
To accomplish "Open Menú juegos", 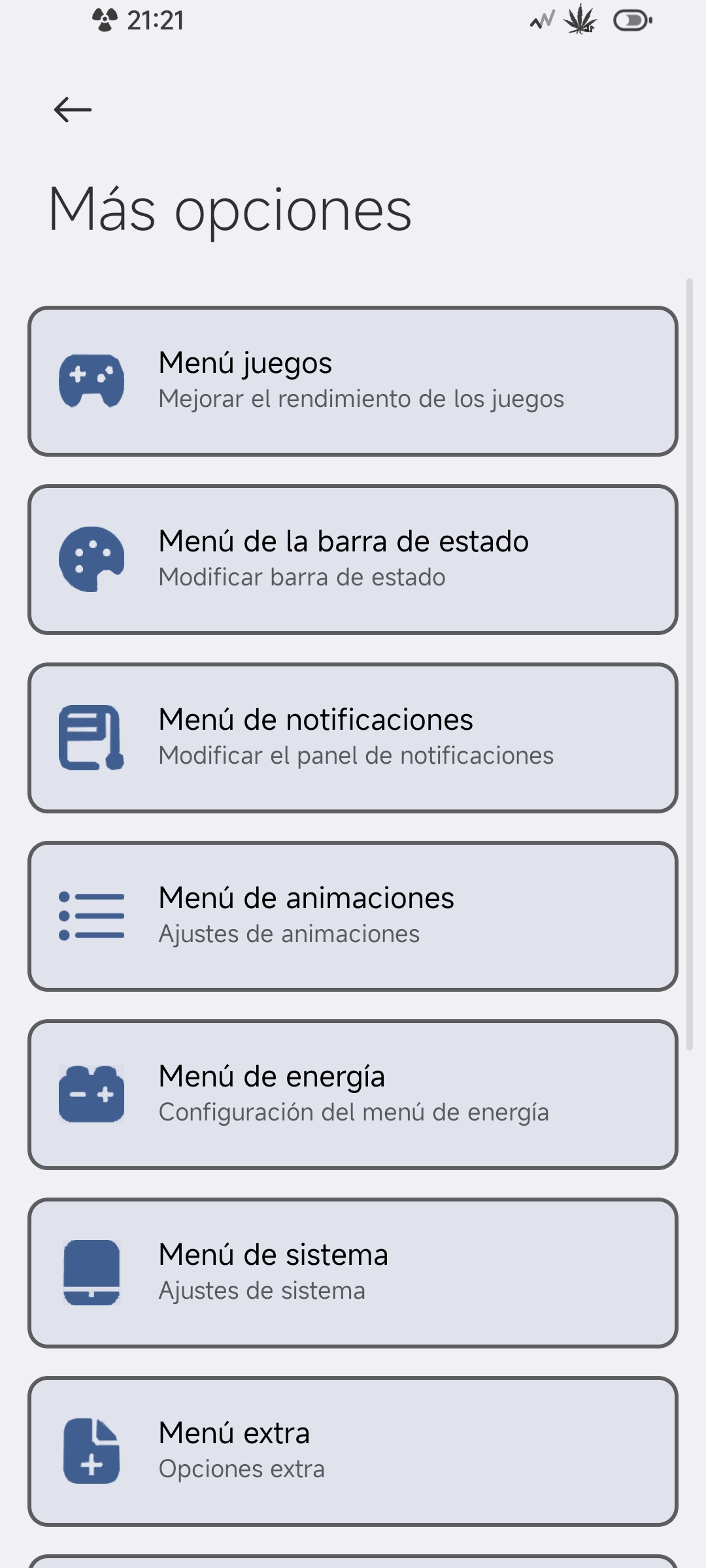I will (x=353, y=381).
